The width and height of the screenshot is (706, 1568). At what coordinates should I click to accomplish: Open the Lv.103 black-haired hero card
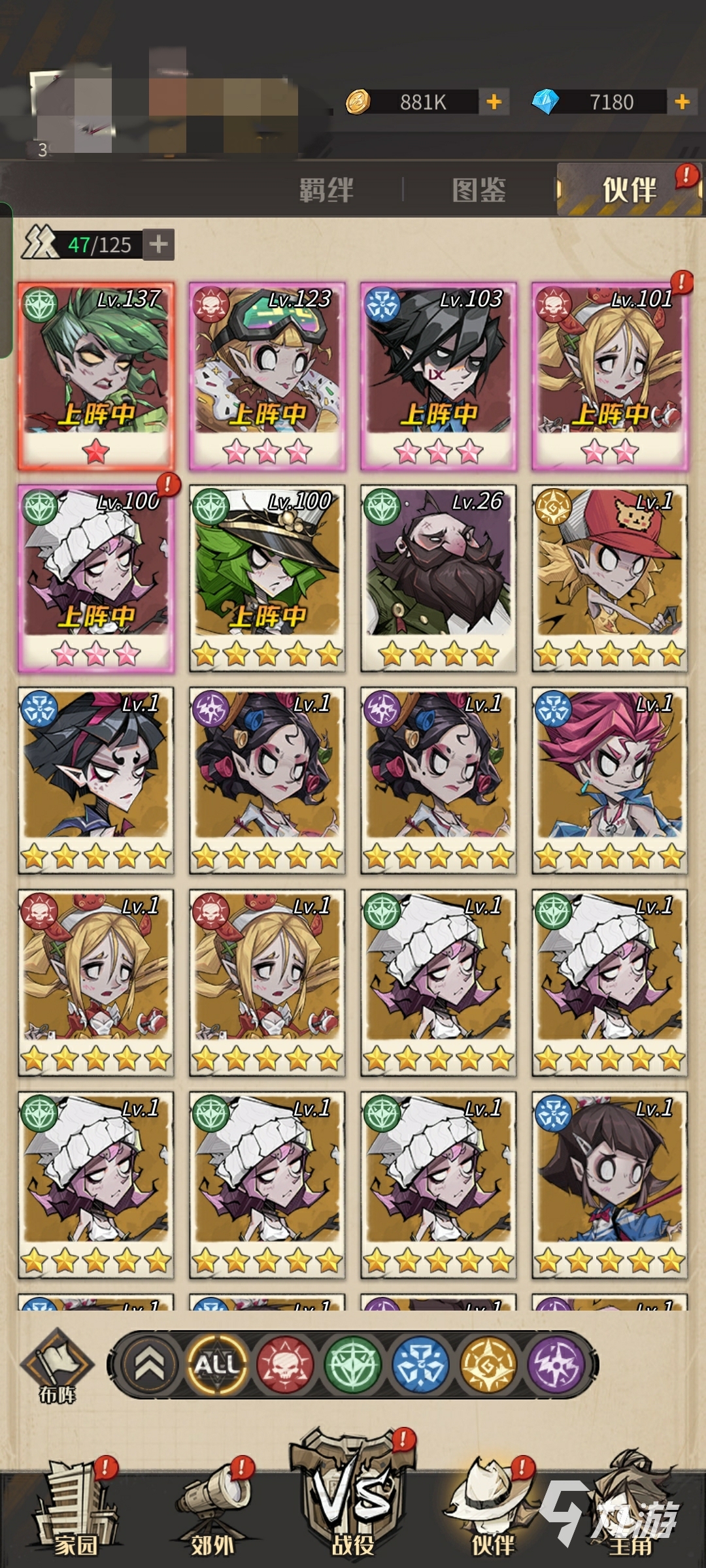[438, 376]
